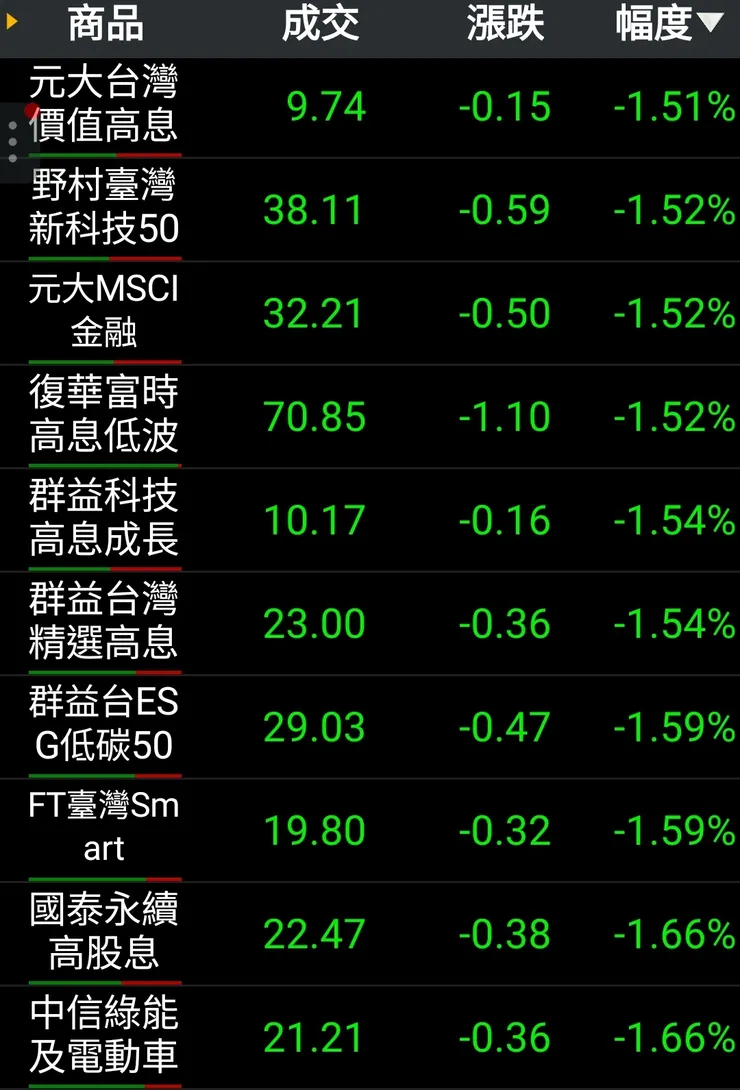Sort the list by 漲跌 column
The width and height of the screenshot is (740, 1090).
pyautogui.click(x=505, y=24)
